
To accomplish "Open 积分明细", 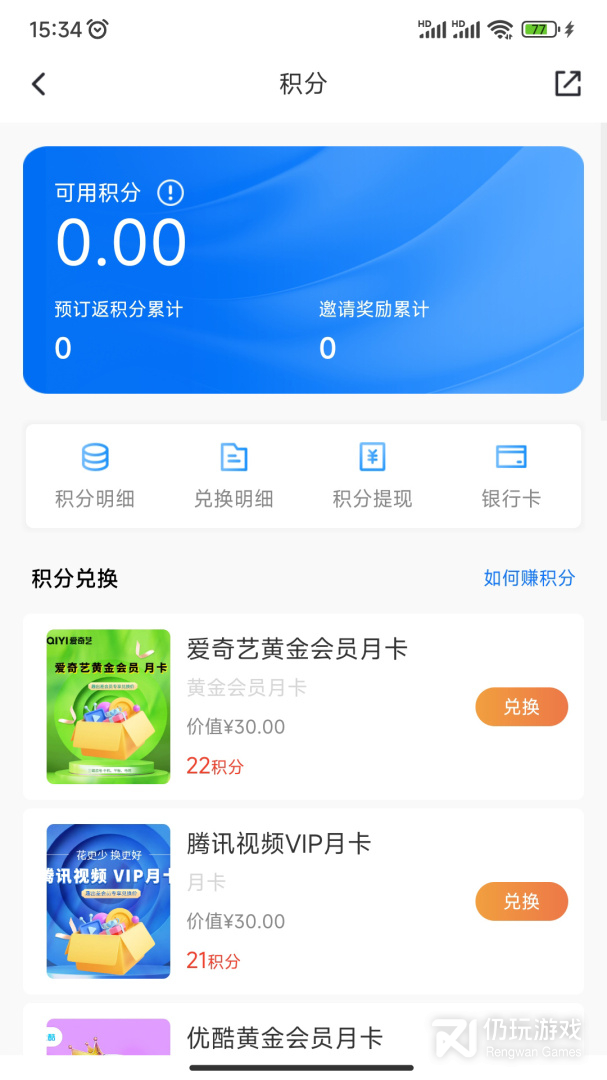I will click(95, 475).
